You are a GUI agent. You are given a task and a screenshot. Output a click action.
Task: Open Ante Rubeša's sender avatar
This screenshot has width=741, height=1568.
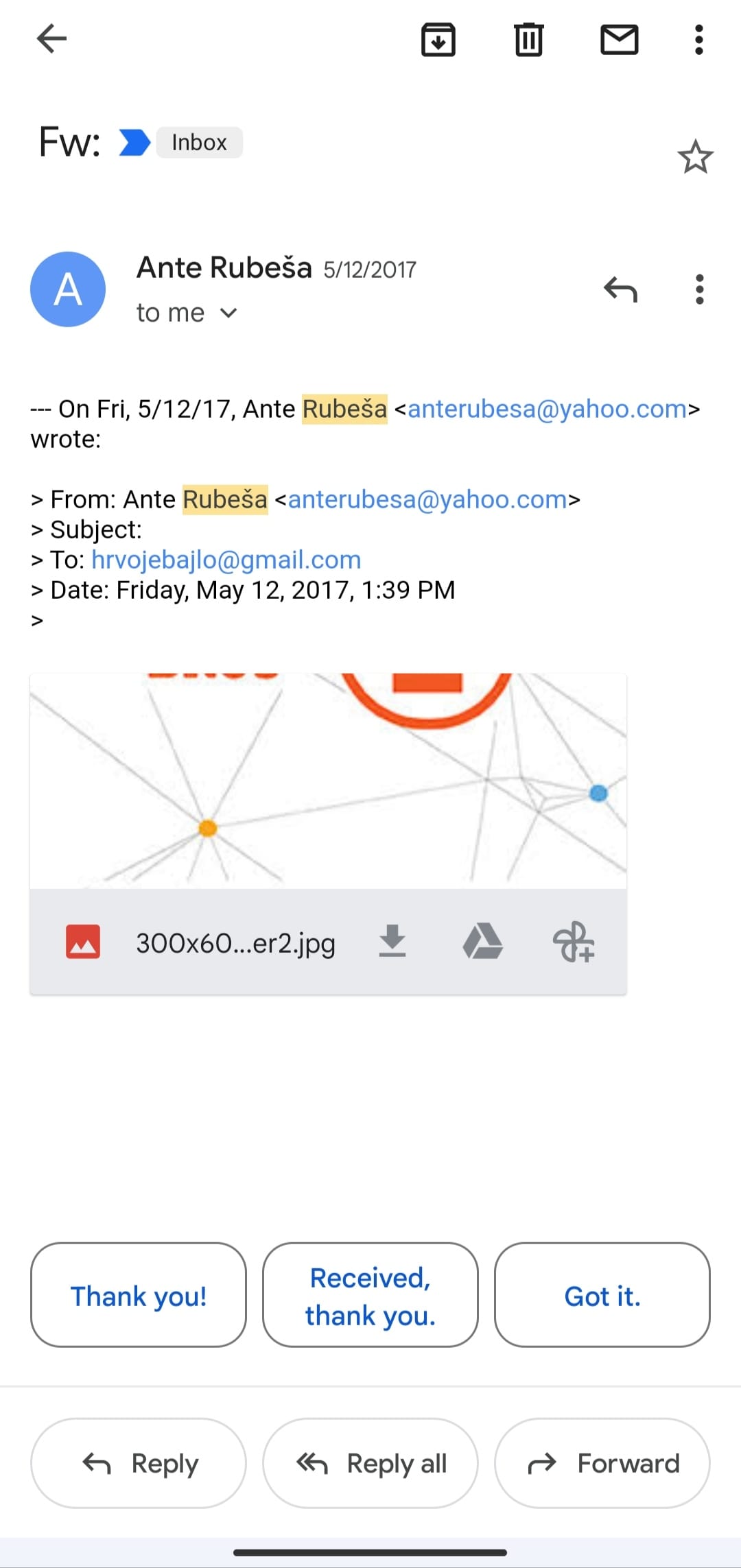pos(68,289)
